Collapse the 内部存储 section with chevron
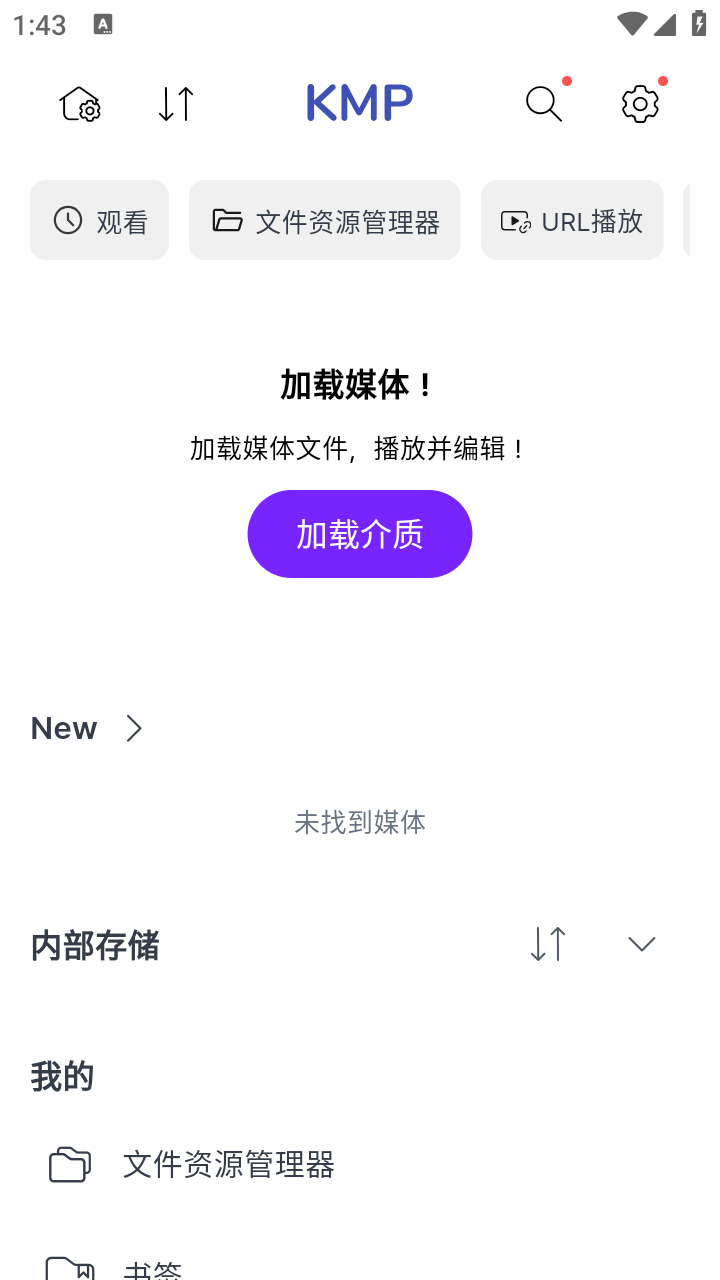Screen dimensions: 720x1280 pos(641,943)
